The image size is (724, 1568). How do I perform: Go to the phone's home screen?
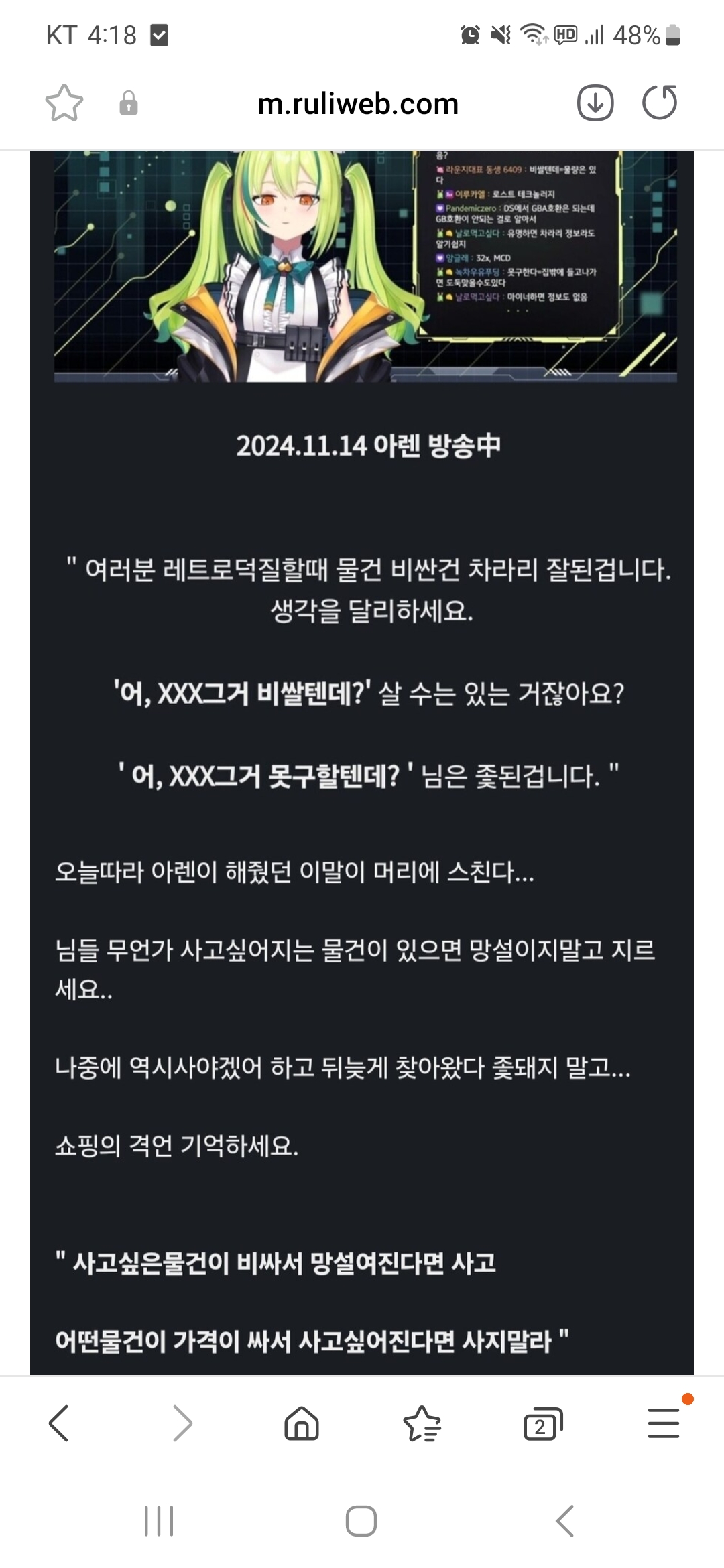tap(361, 1520)
